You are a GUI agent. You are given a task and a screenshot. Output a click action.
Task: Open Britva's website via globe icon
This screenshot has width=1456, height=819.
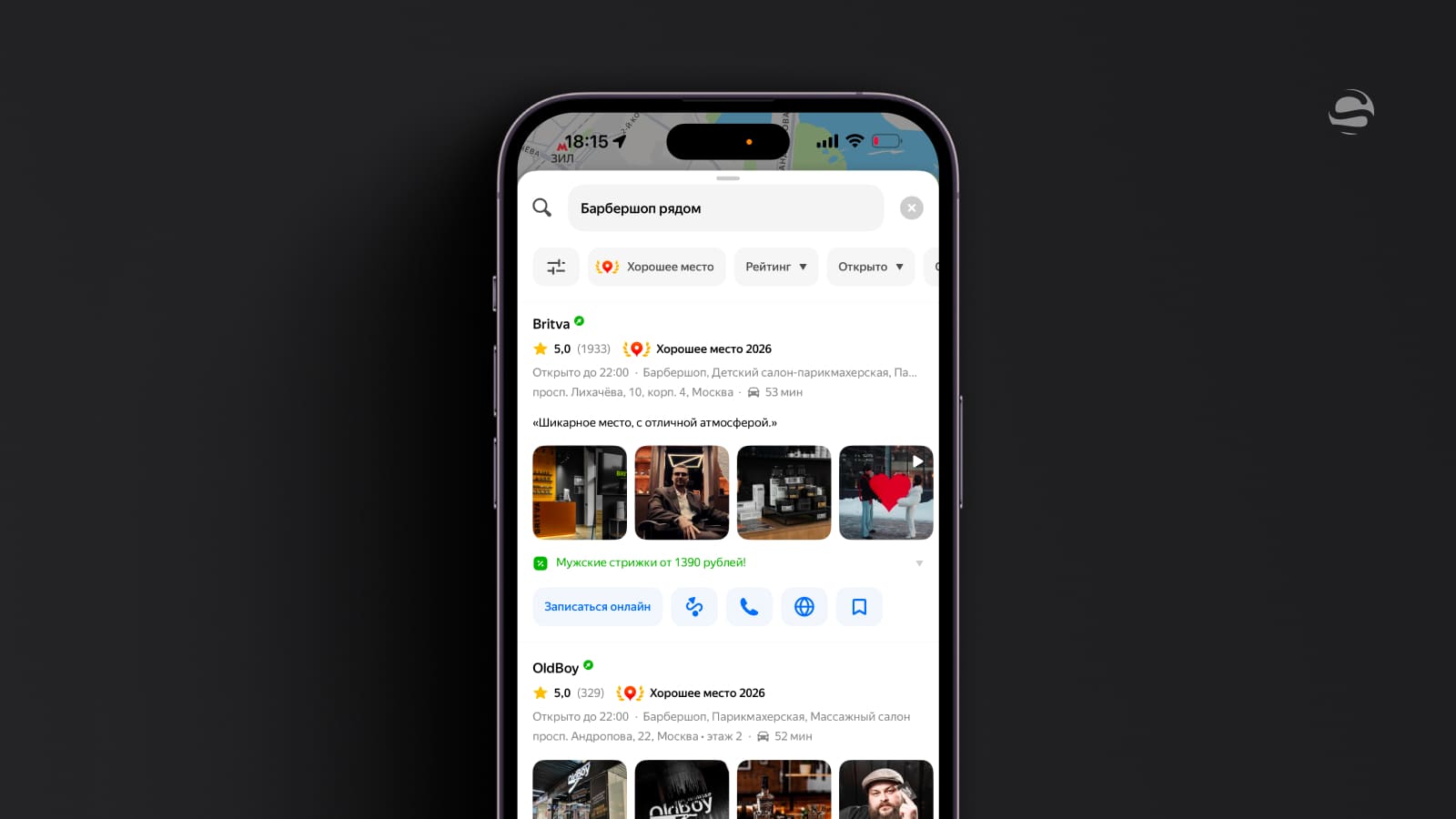(x=804, y=607)
